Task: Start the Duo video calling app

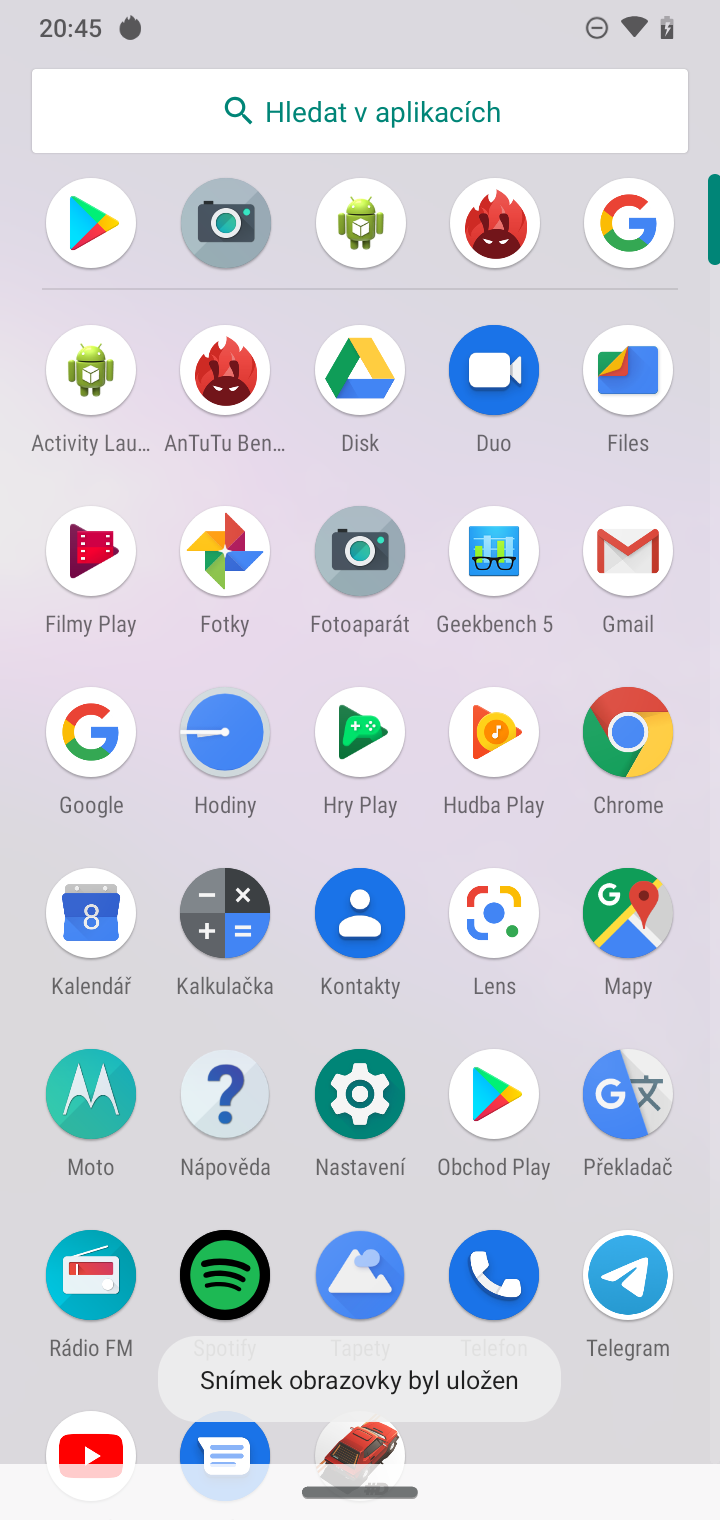Action: pos(493,370)
